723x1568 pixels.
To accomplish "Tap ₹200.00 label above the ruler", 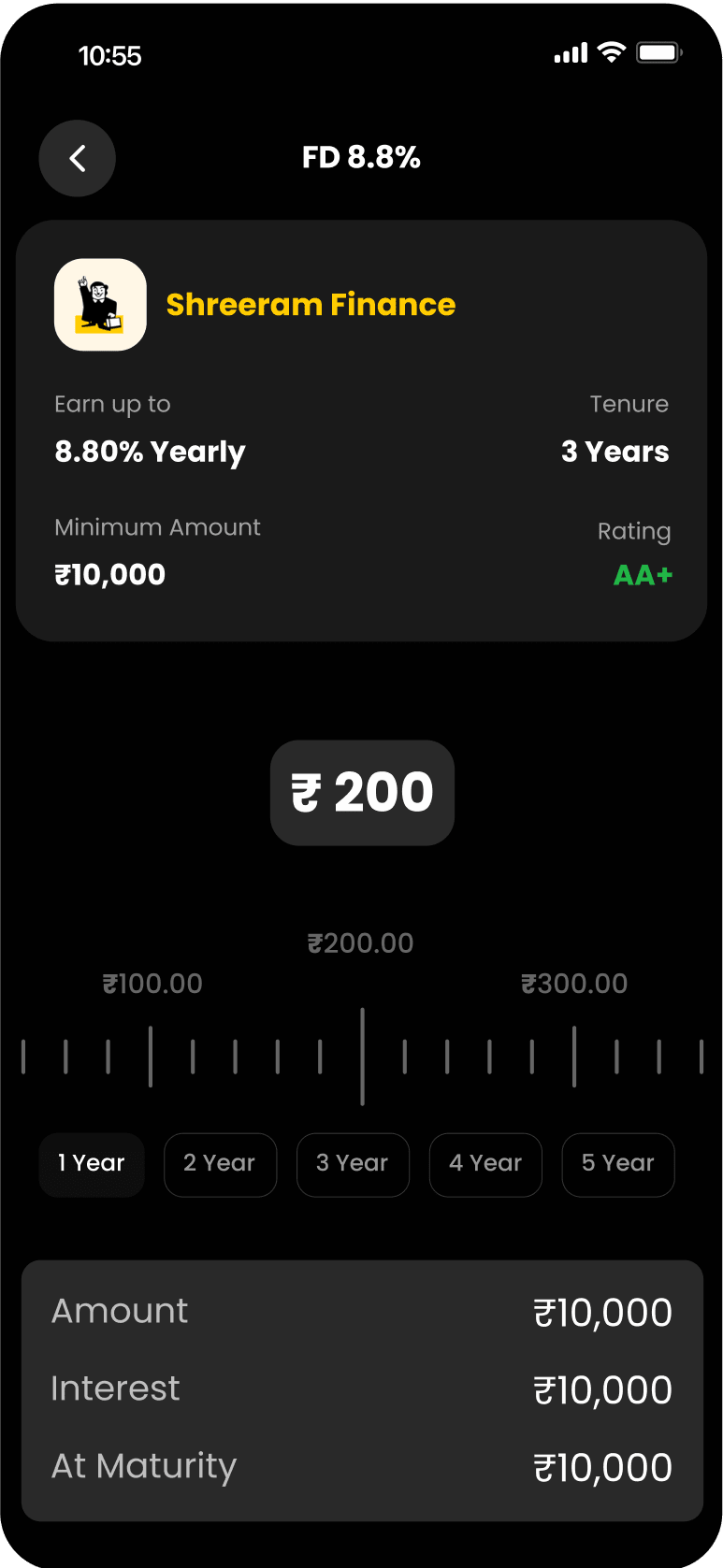I will [359, 943].
